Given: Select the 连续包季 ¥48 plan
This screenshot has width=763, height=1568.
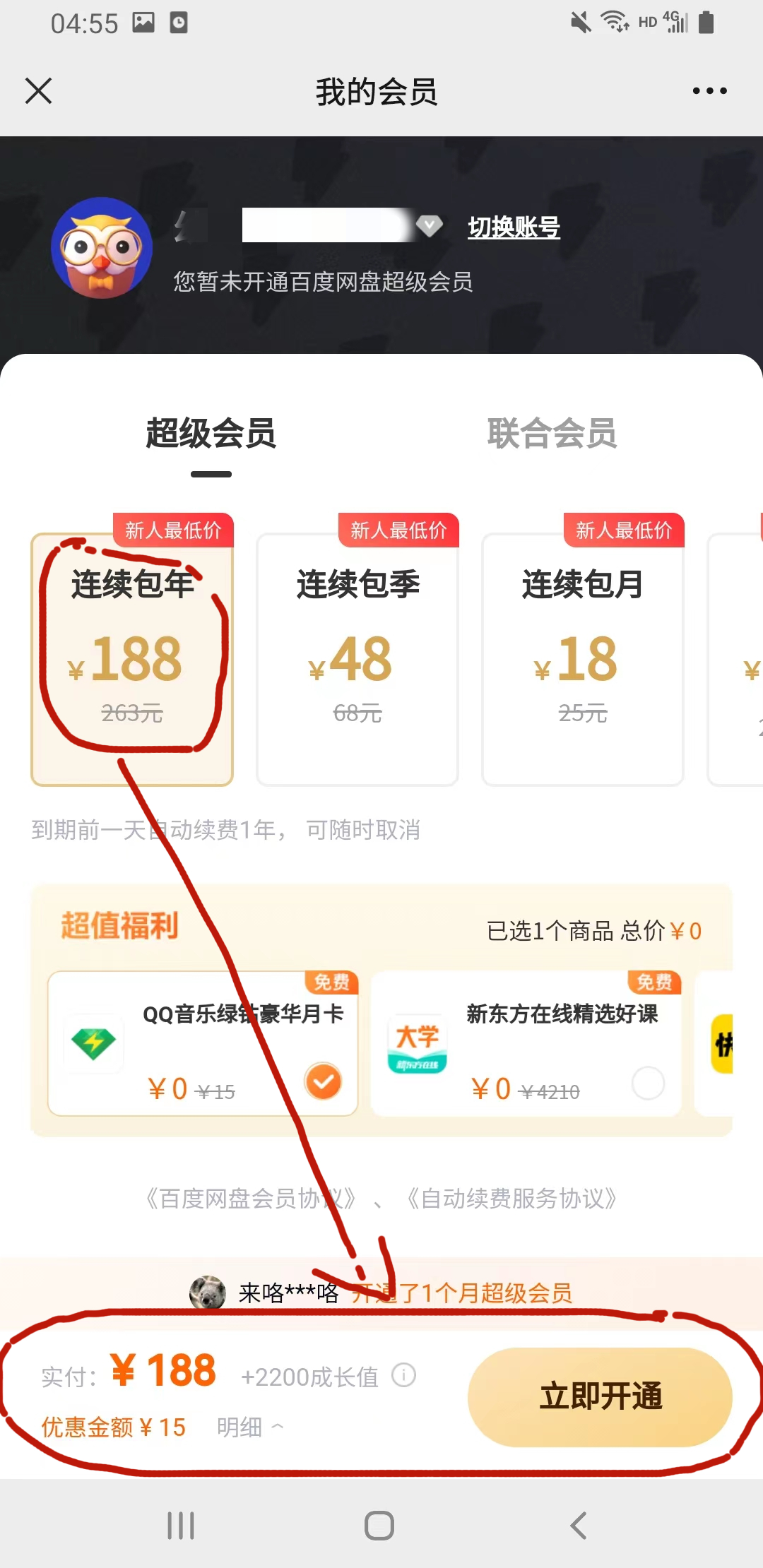Looking at the screenshot, I should point(357,659).
